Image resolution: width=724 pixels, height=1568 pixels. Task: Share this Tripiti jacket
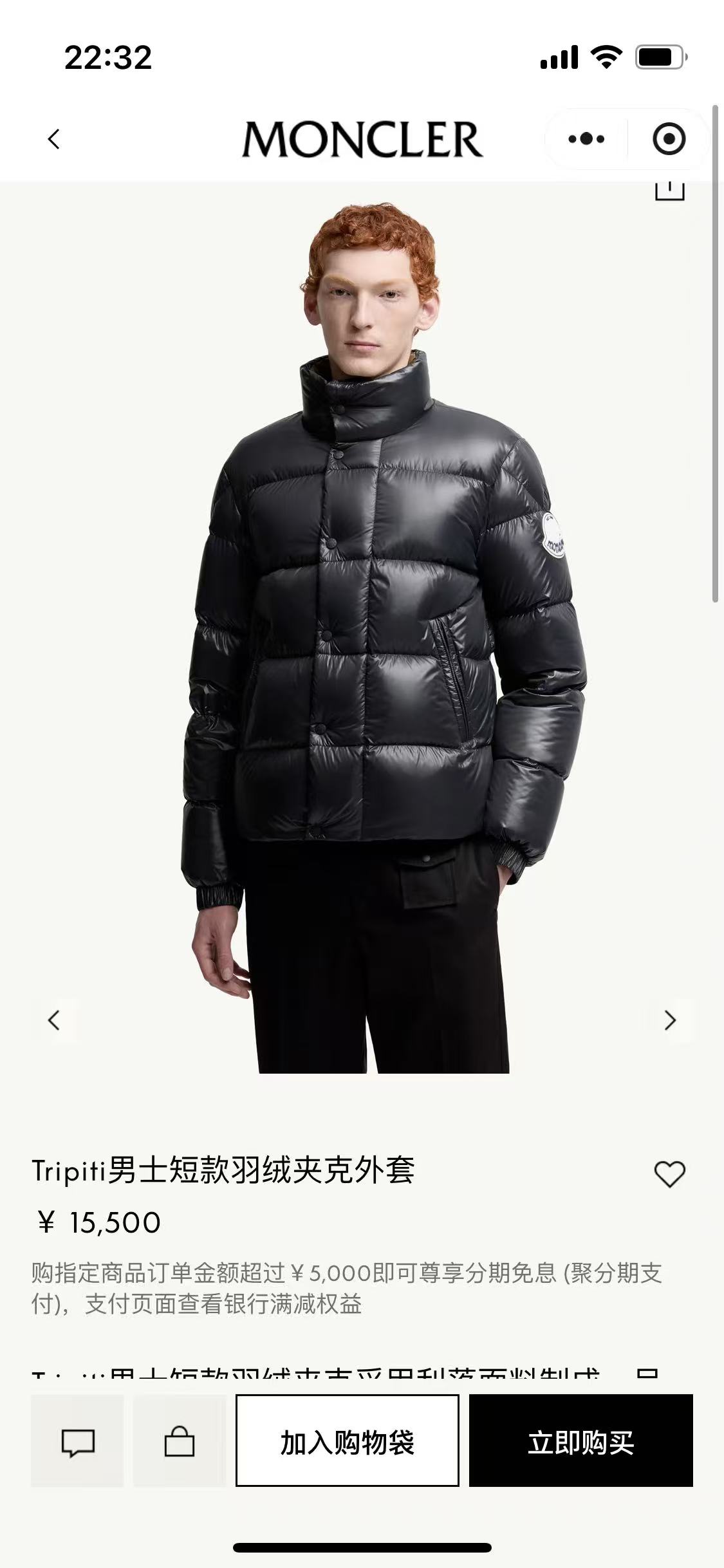[669, 191]
